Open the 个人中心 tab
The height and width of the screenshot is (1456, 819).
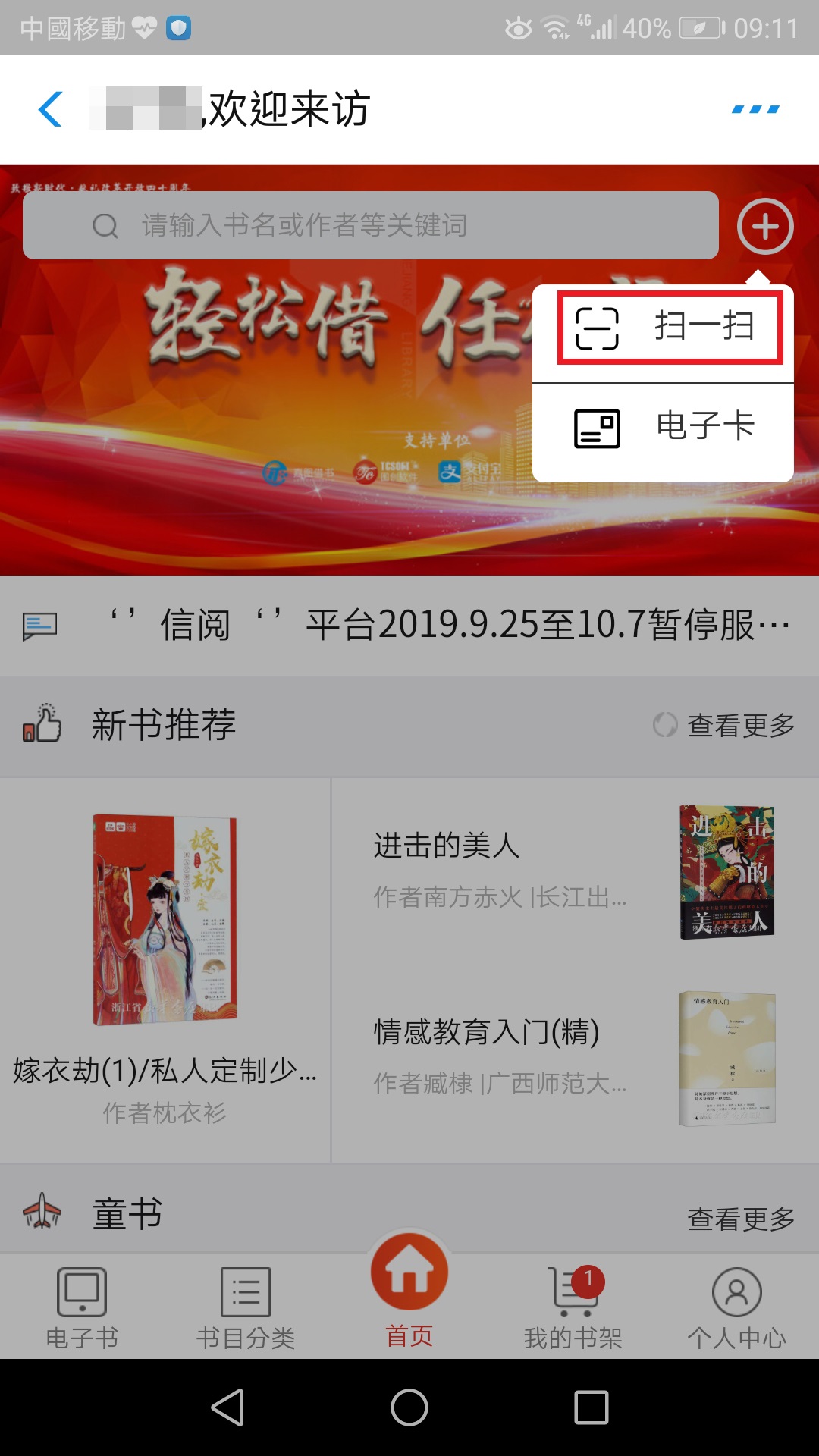[736, 1307]
